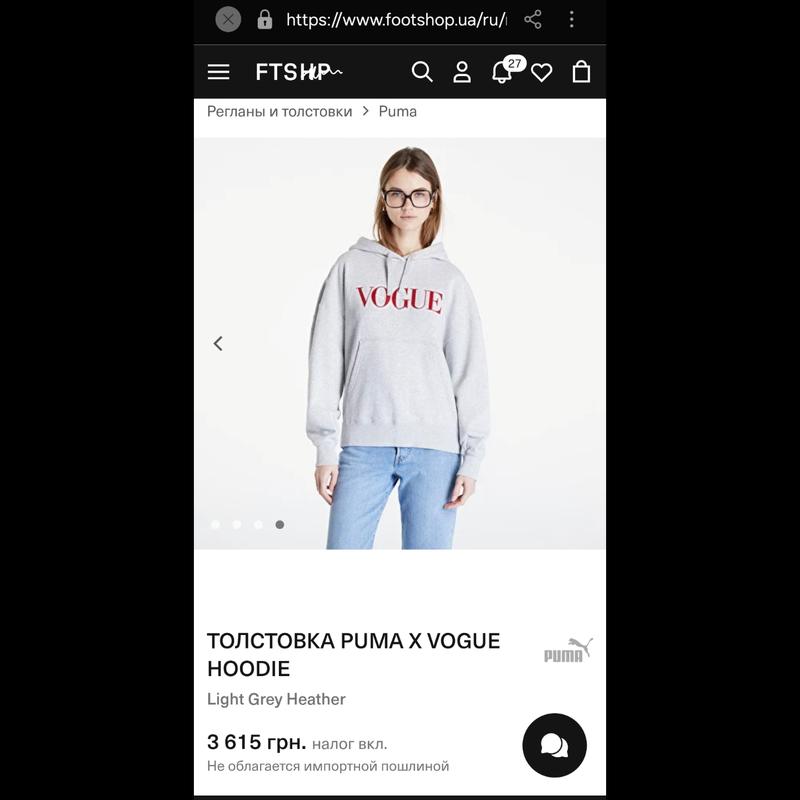Go to the FTSHP home logo
Image resolution: width=800 pixels, height=800 pixels.
coord(298,72)
